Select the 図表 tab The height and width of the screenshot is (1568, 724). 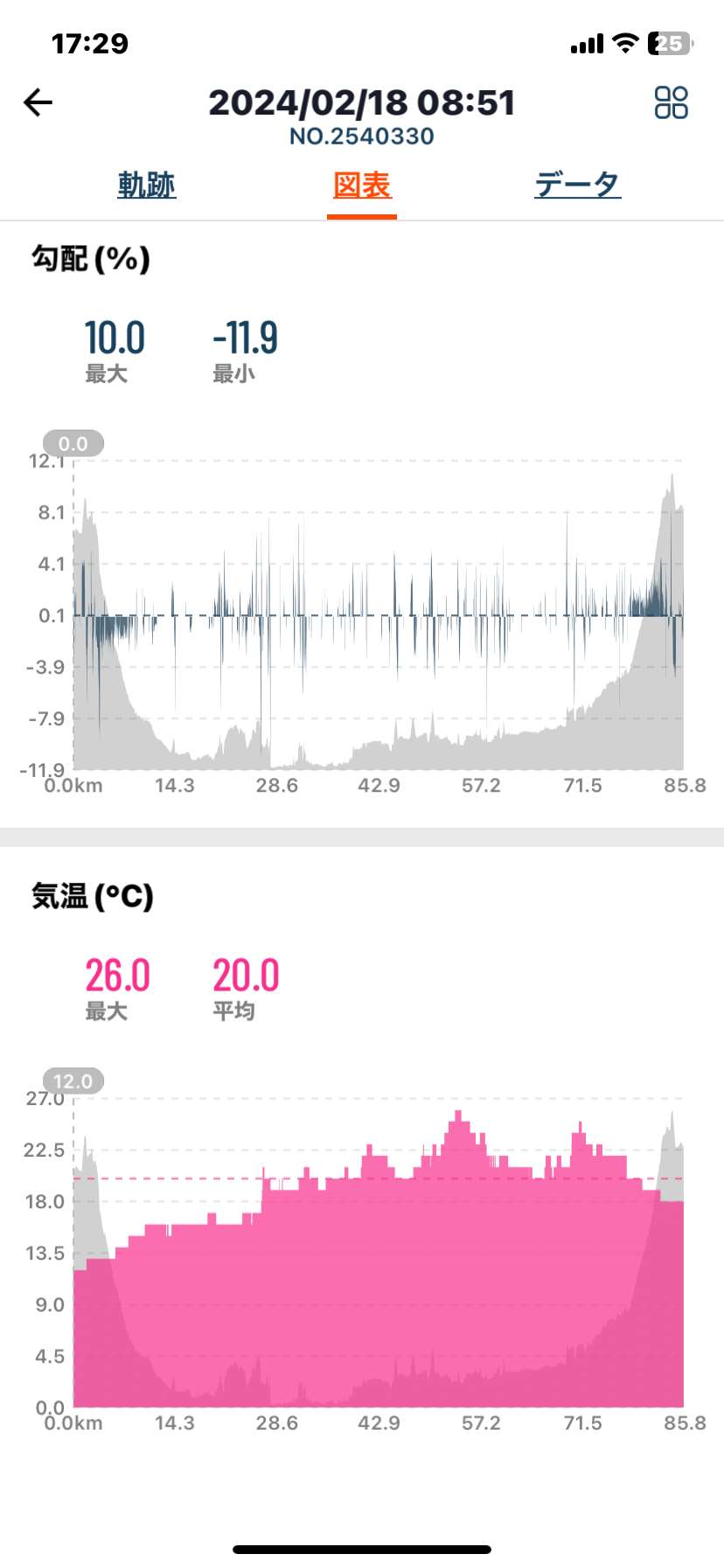pos(362,185)
